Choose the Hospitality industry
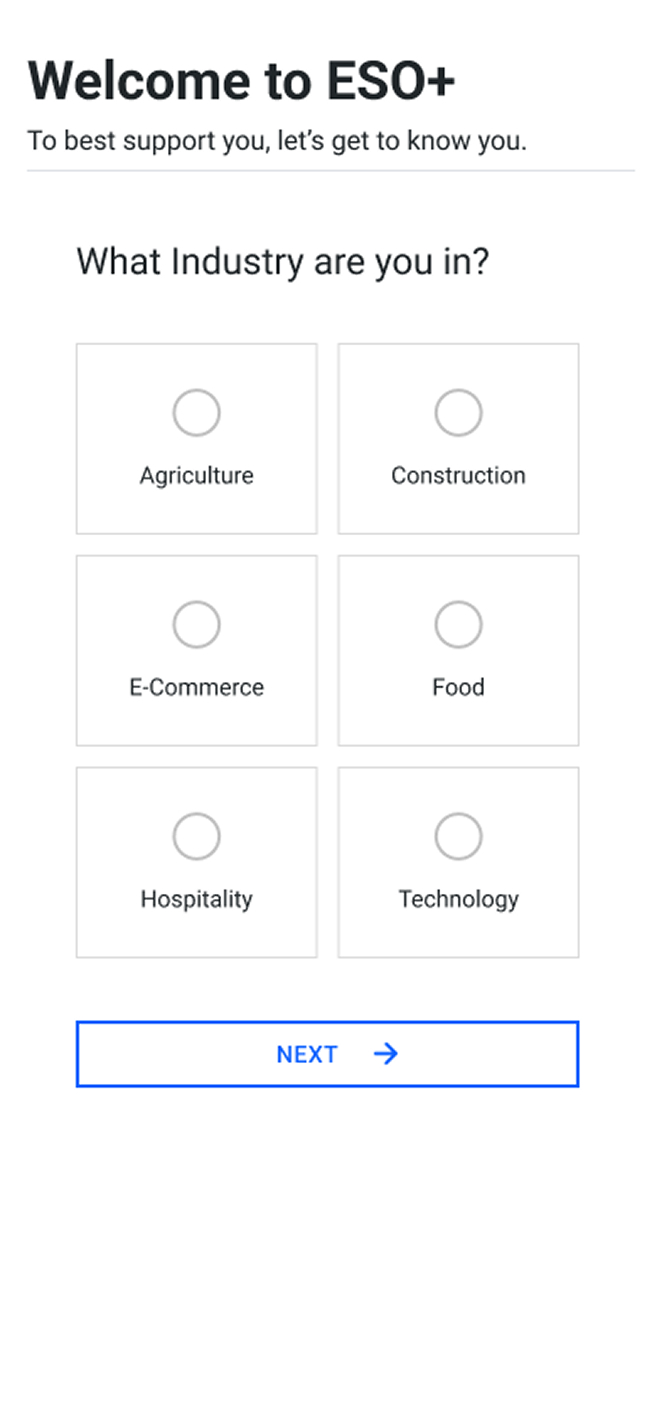Screen dimensions: 657x1419 196,862
